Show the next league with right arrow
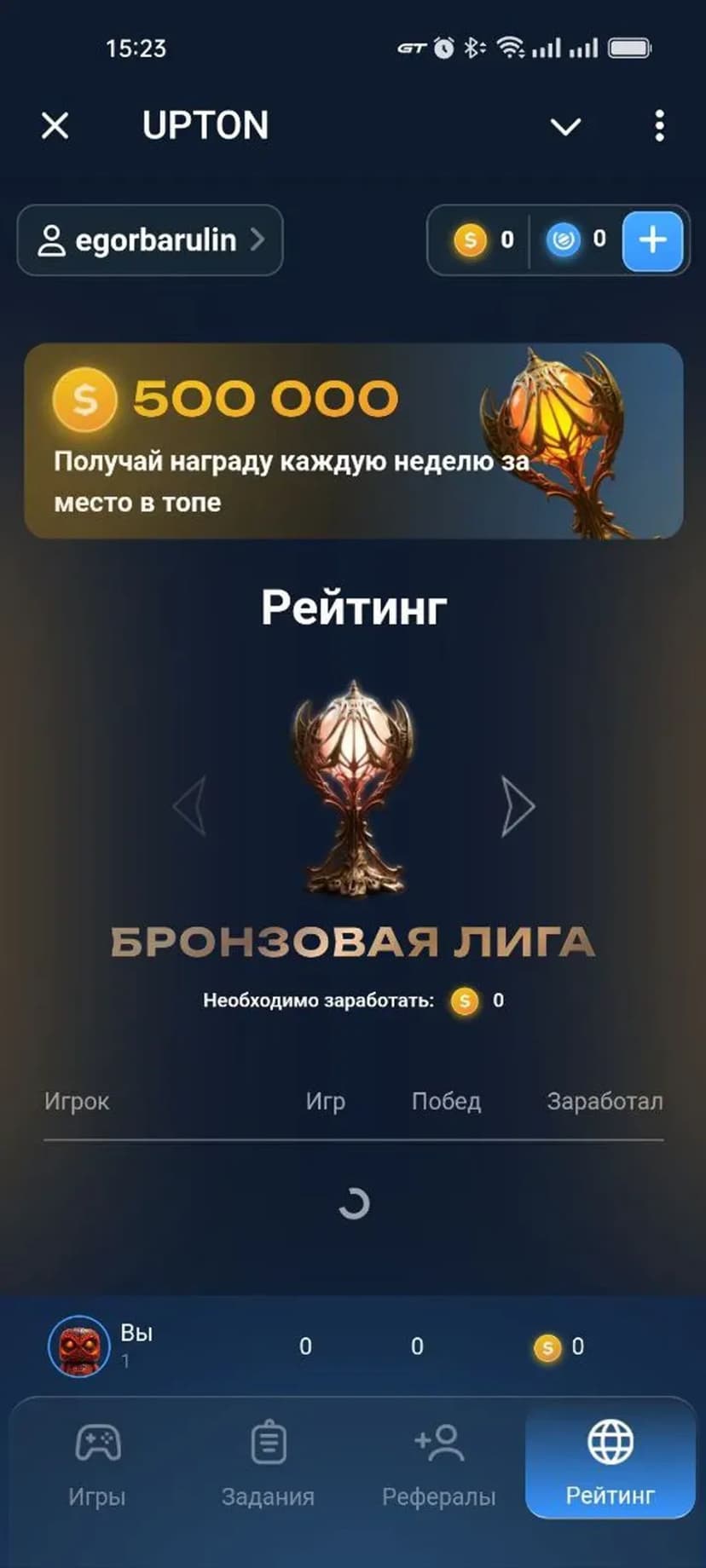The width and height of the screenshot is (706, 1568). (517, 805)
